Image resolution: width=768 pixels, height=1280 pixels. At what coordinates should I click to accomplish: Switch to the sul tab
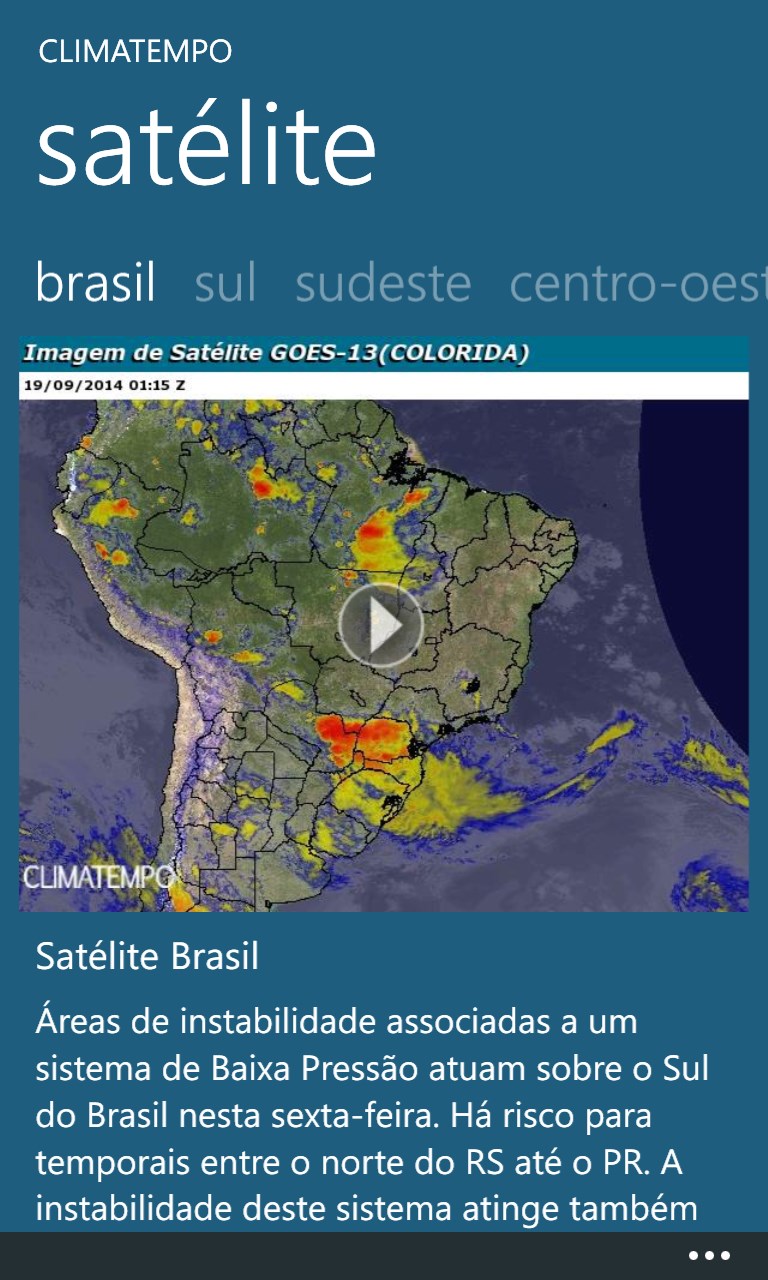[x=225, y=283]
